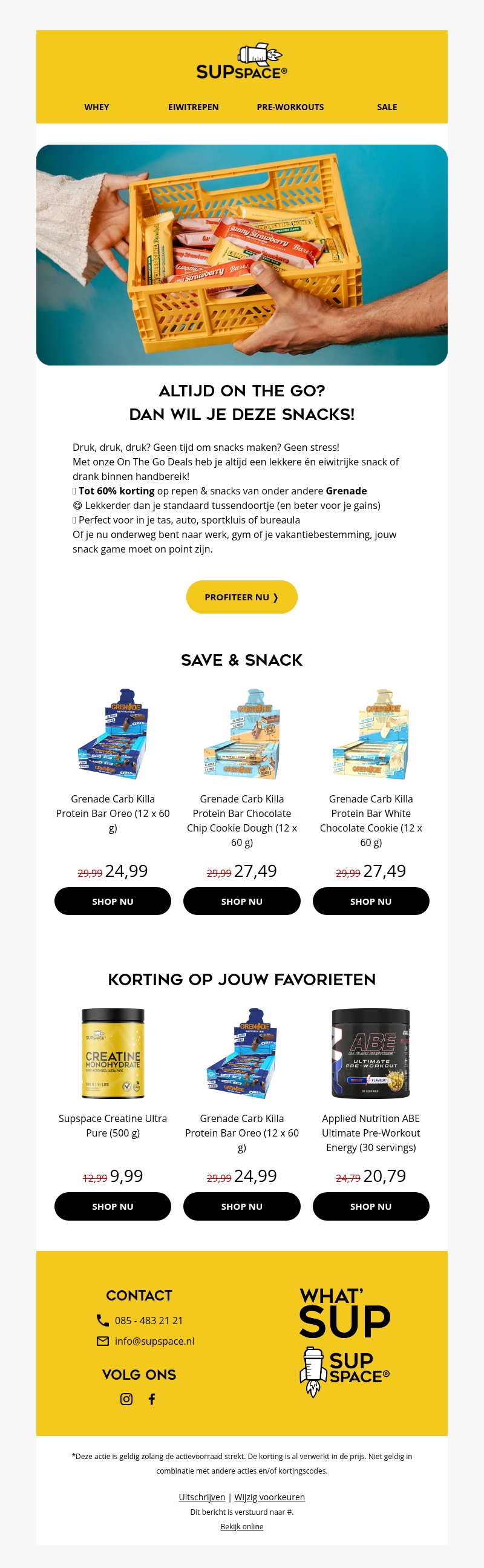Go to the EIWITREPEN section

pyautogui.click(x=193, y=107)
